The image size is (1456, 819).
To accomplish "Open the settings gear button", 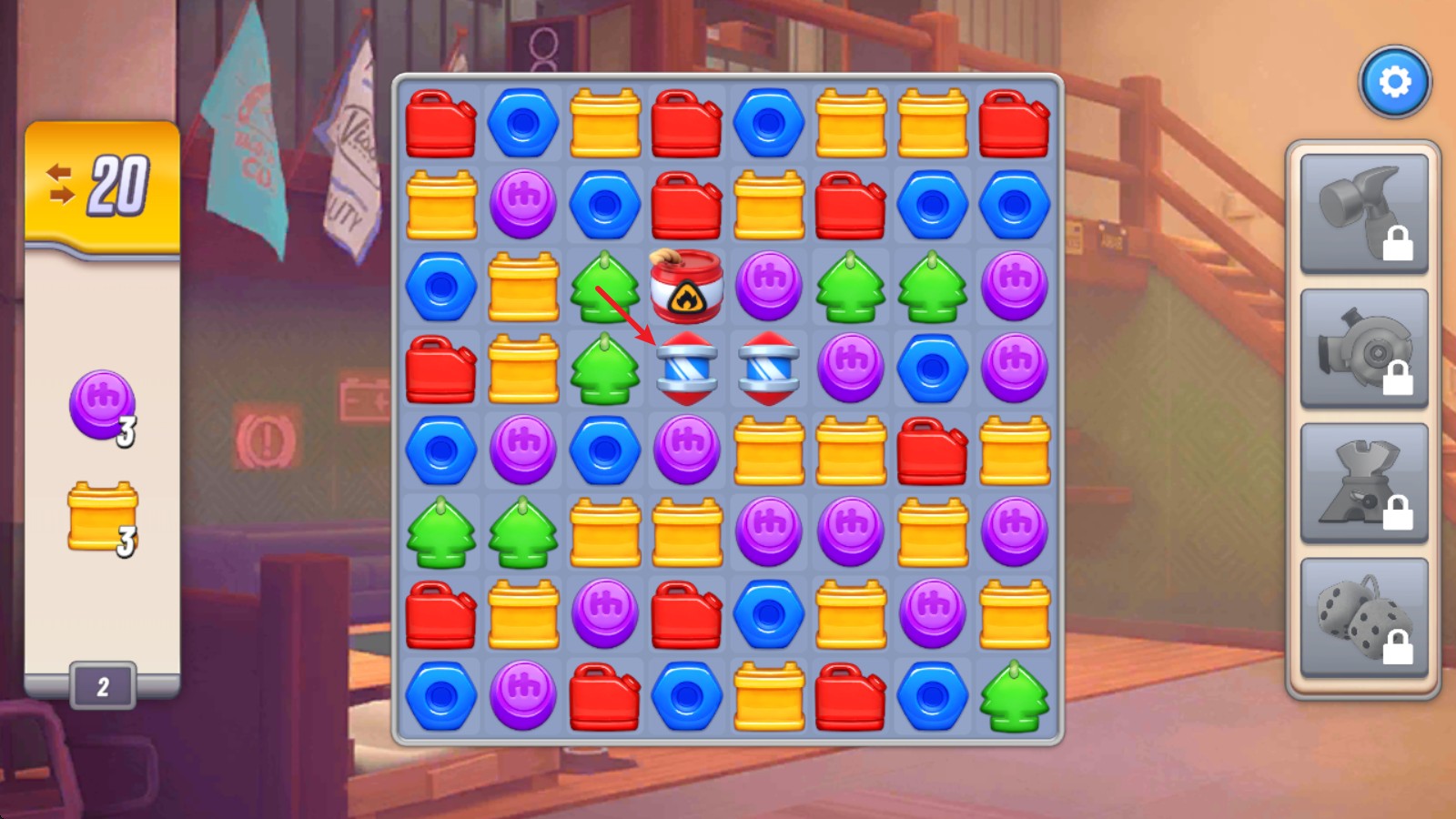I will [1394, 82].
